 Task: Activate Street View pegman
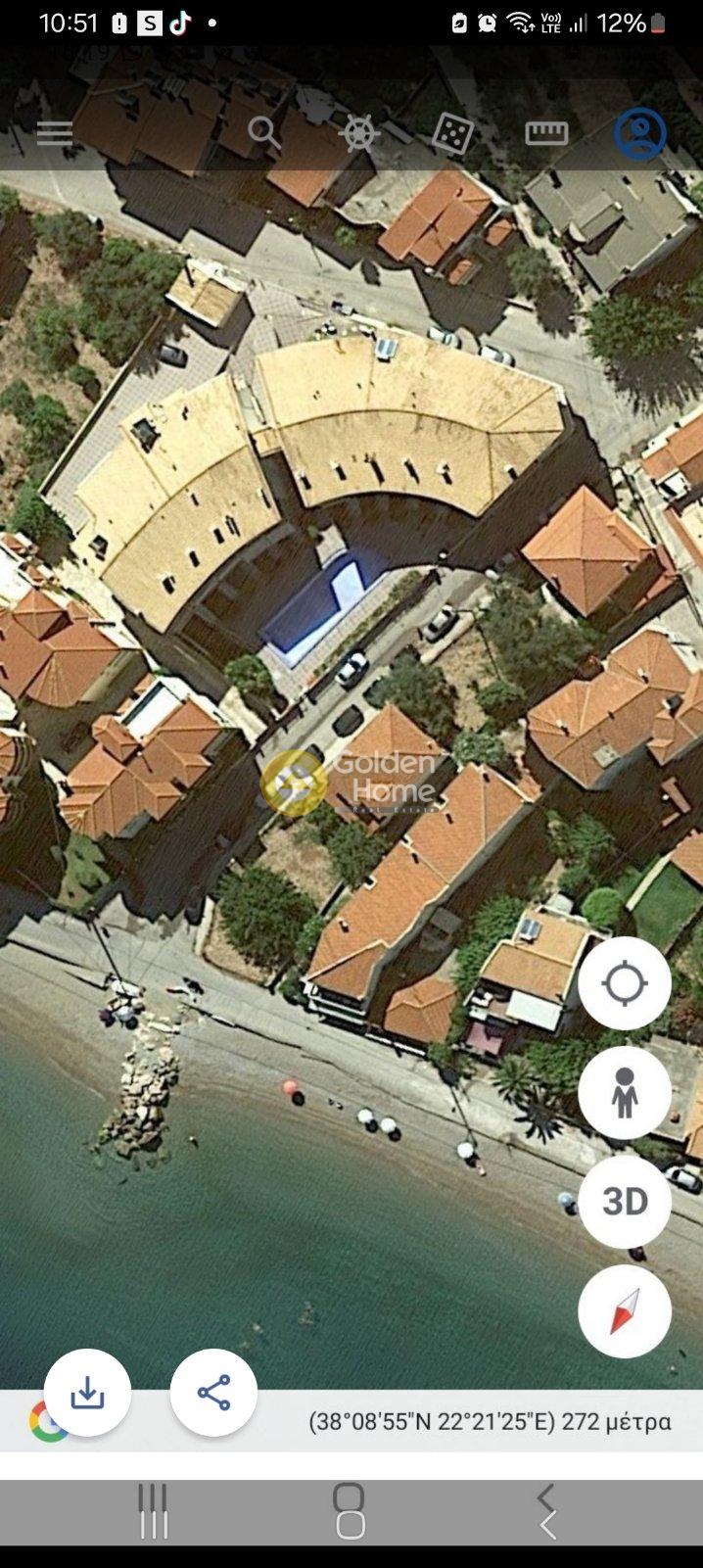(x=625, y=1092)
